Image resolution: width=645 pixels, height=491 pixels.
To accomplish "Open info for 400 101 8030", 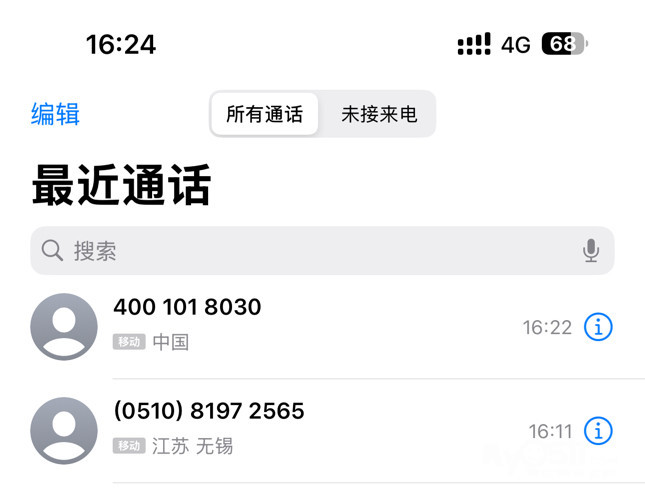I will click(x=598, y=327).
